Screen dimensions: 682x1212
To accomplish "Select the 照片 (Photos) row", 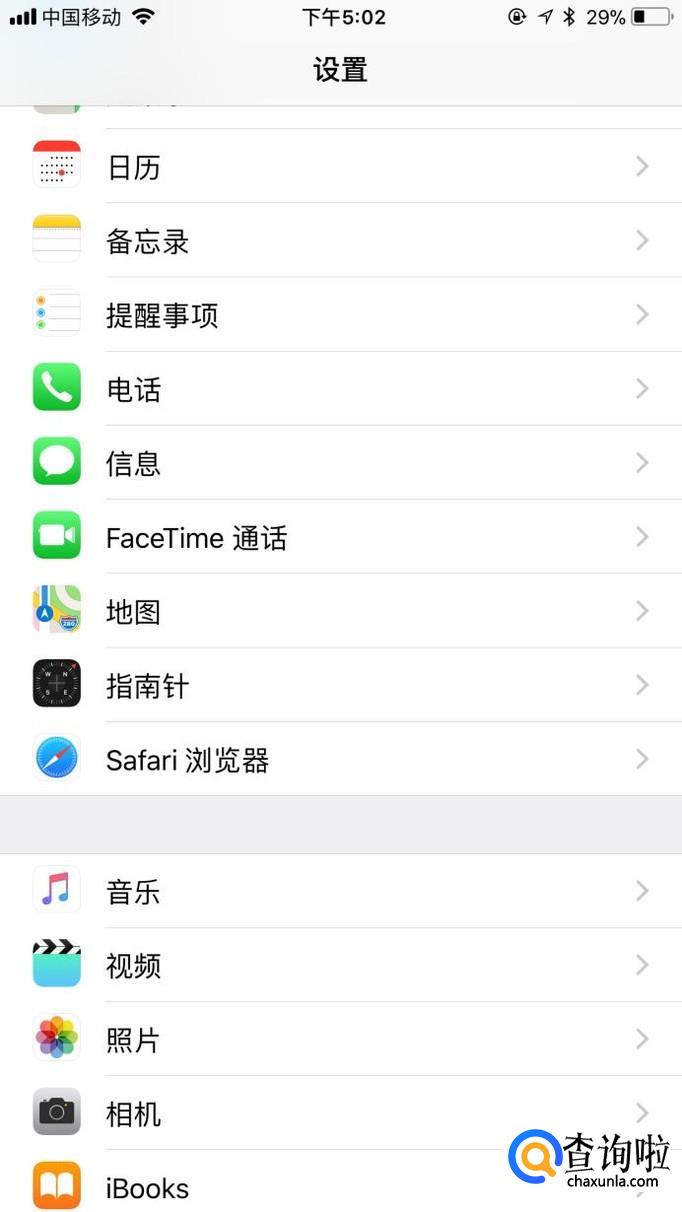I will point(340,1039).
